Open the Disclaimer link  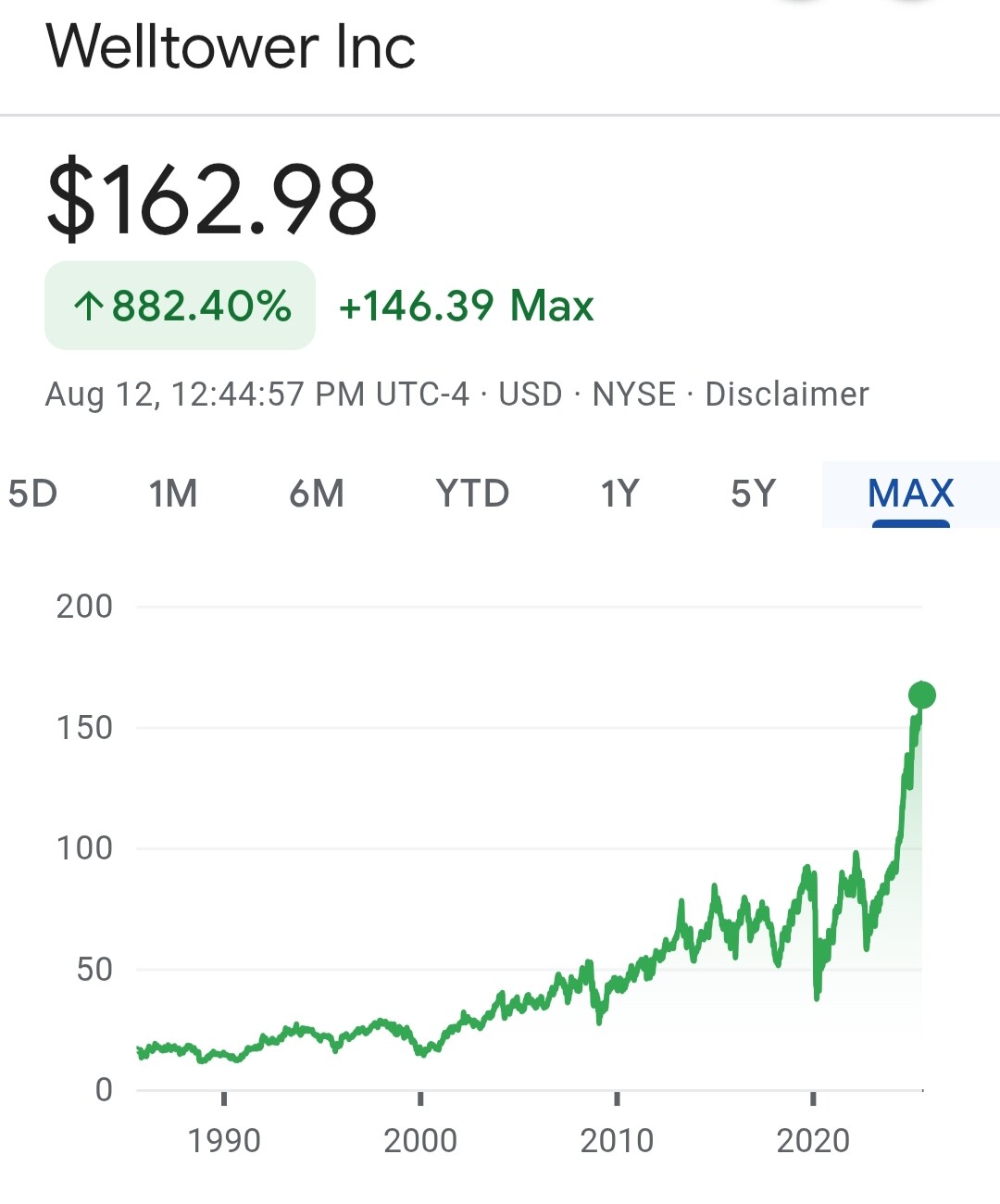[787, 395]
